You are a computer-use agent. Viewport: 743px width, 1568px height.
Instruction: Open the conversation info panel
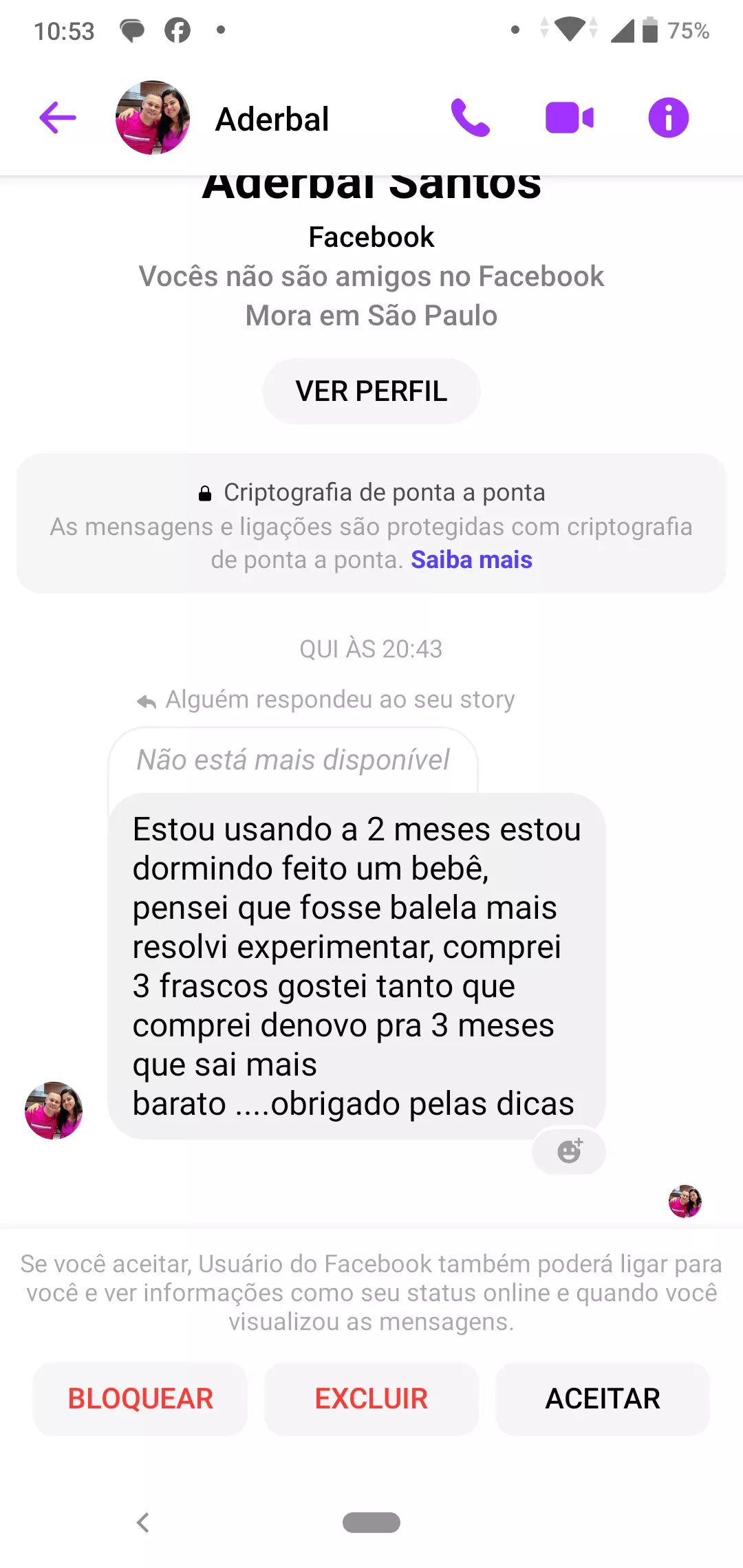[x=667, y=117]
